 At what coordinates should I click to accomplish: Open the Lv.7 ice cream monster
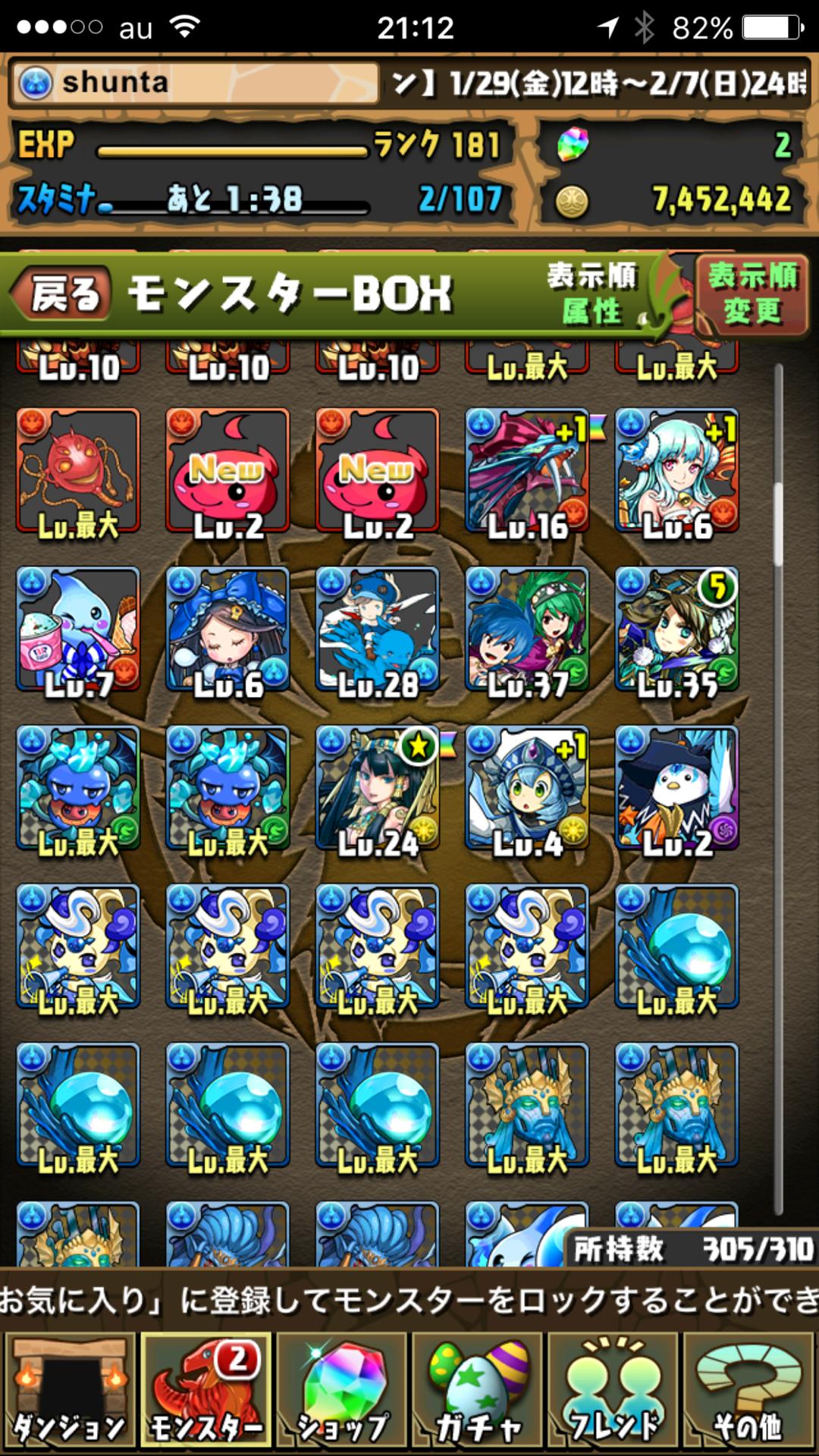pos(78,629)
